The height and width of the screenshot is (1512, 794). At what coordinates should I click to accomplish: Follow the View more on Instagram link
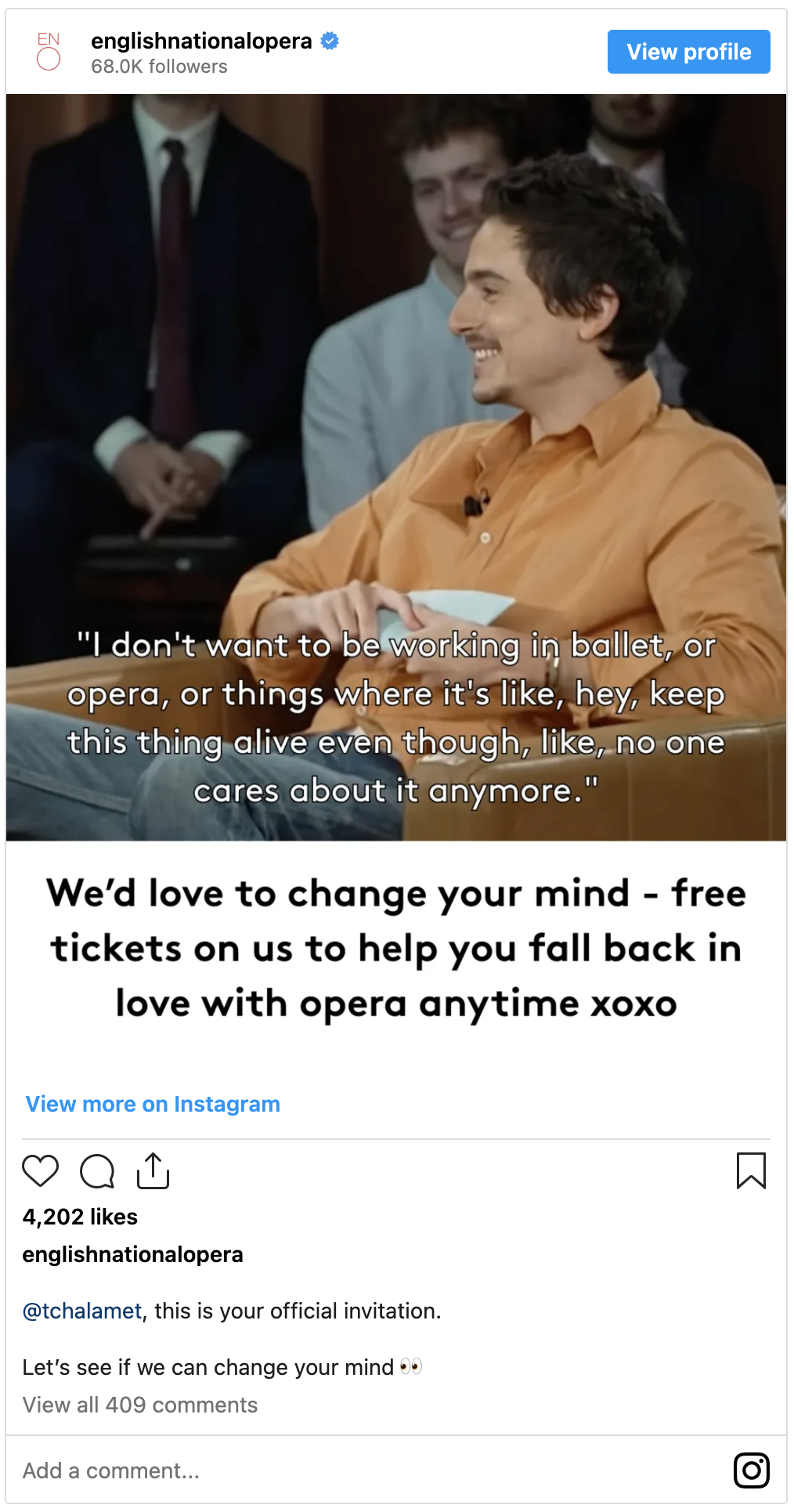[x=153, y=1104]
